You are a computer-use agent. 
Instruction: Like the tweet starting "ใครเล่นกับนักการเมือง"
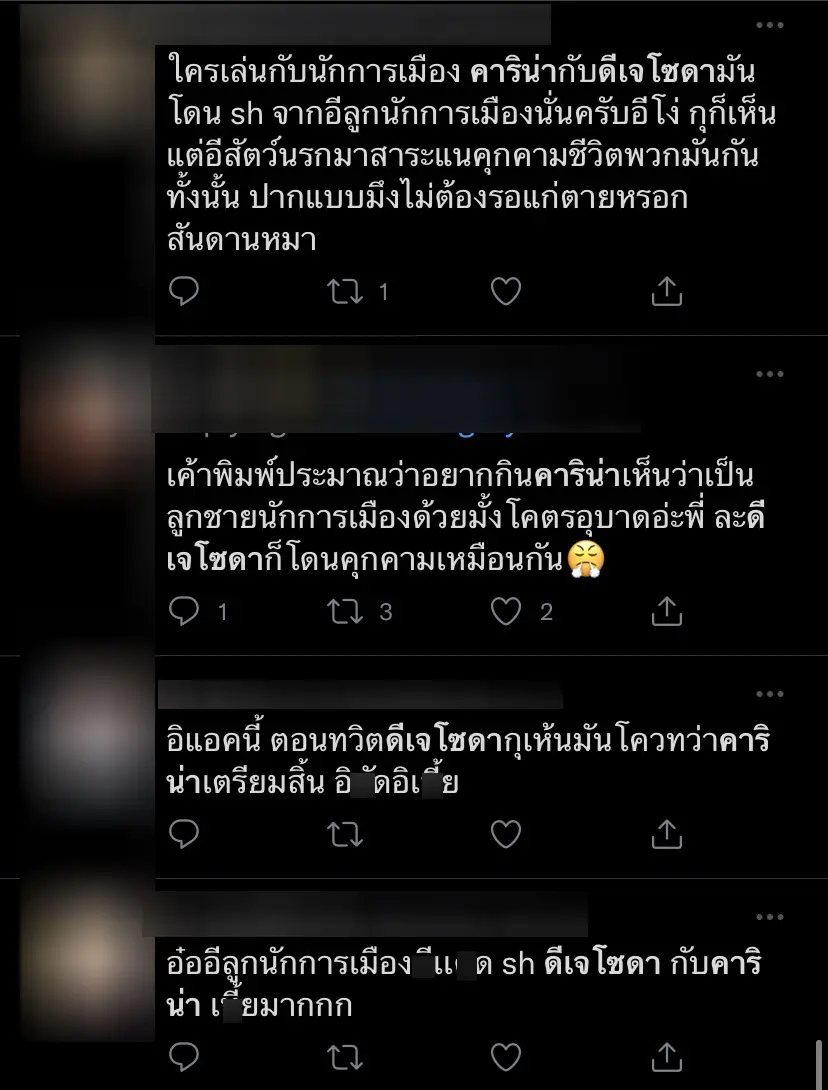[x=506, y=291]
